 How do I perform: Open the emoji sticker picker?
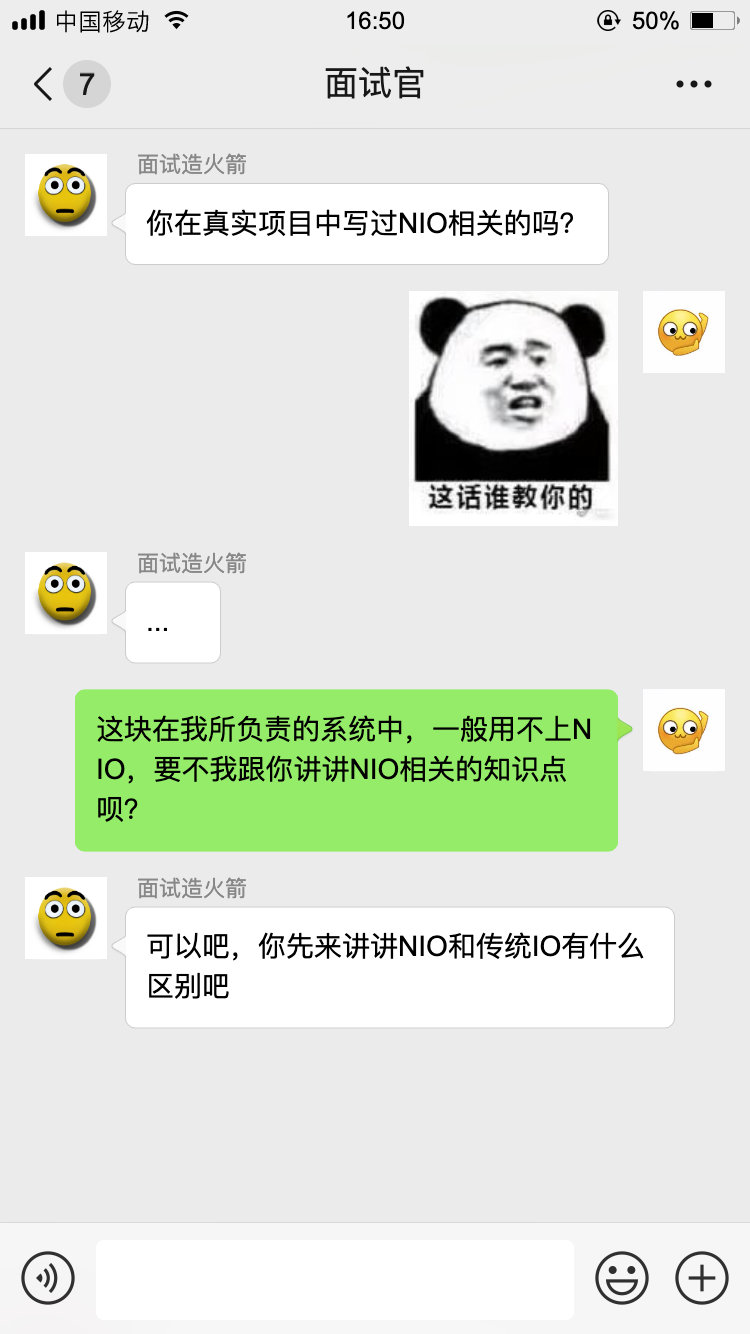pyautogui.click(x=621, y=1278)
